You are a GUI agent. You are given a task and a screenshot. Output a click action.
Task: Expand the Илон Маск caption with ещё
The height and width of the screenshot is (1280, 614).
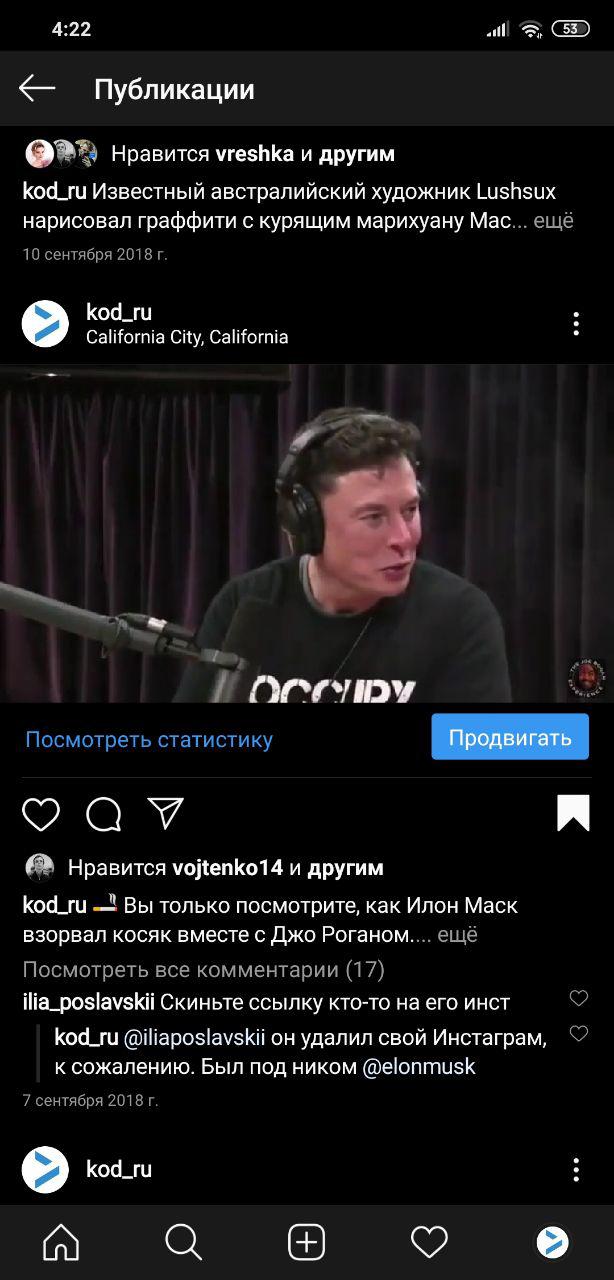[456, 935]
